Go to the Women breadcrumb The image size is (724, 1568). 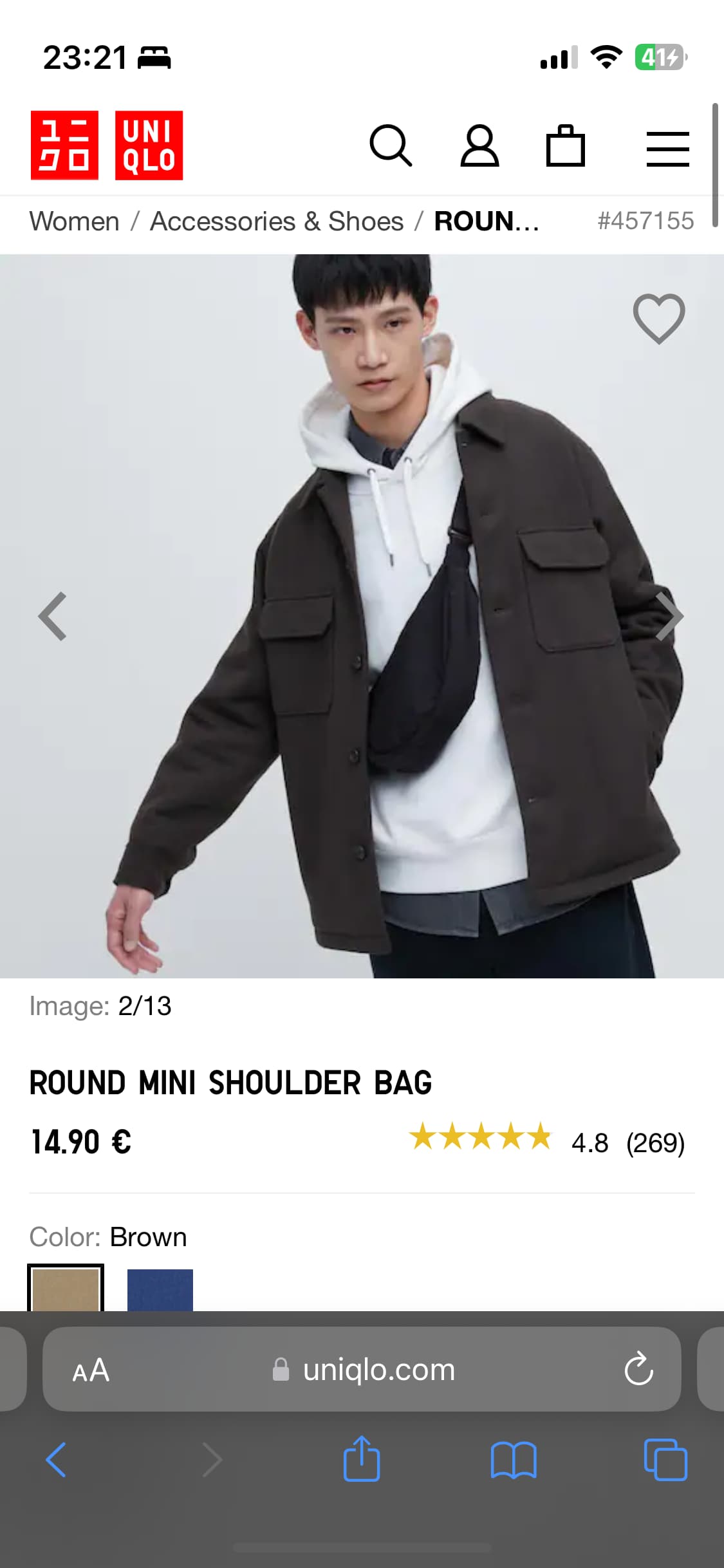click(x=74, y=221)
